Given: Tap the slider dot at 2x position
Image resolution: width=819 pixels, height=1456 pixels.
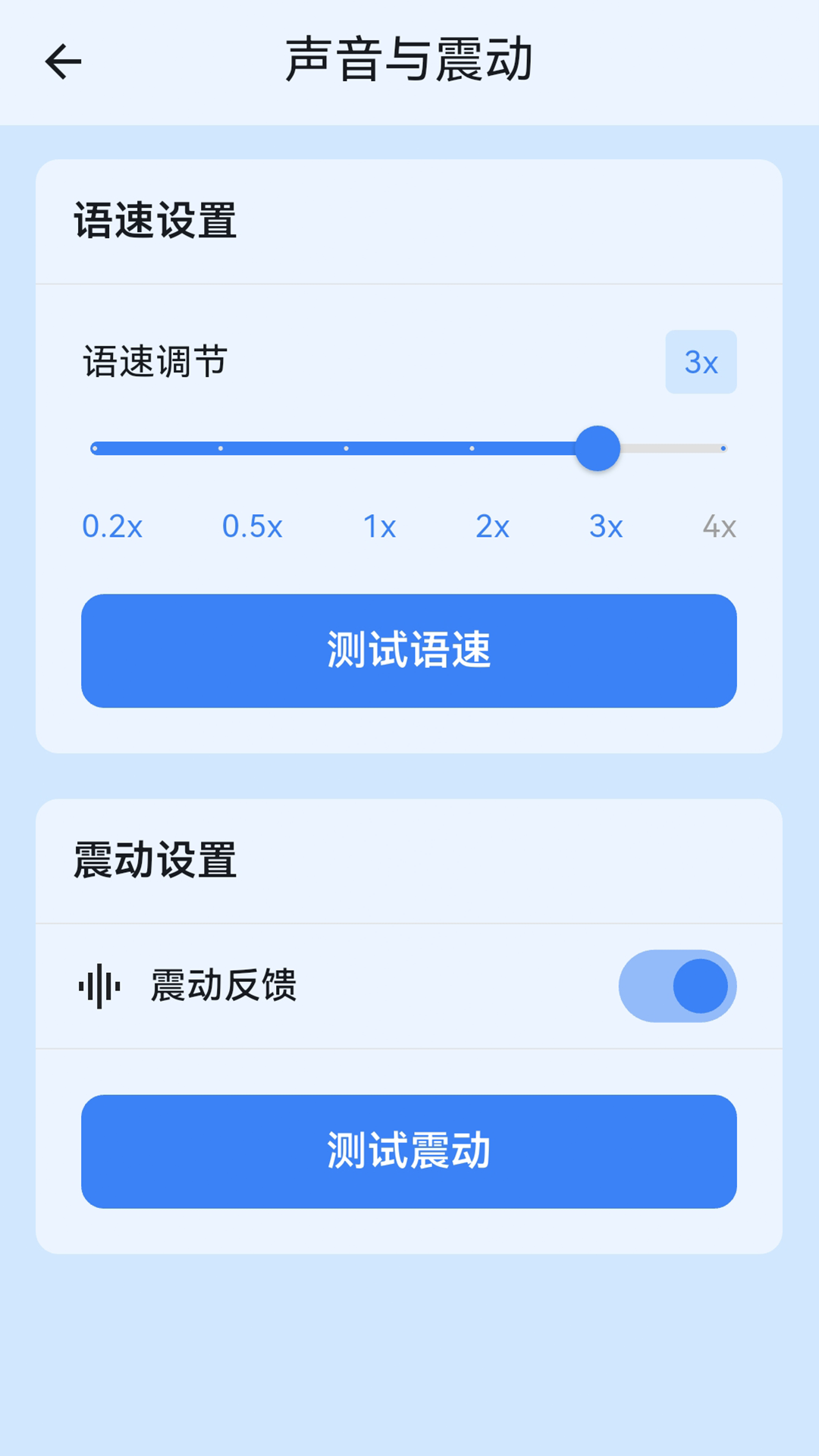Looking at the screenshot, I should pyautogui.click(x=472, y=449).
